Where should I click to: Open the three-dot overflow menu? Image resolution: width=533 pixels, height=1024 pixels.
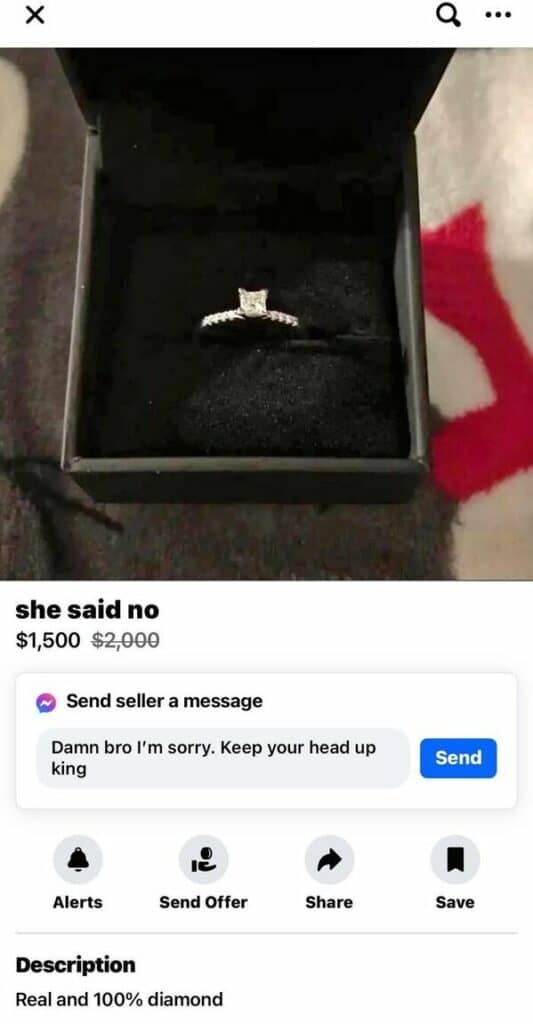point(500,16)
